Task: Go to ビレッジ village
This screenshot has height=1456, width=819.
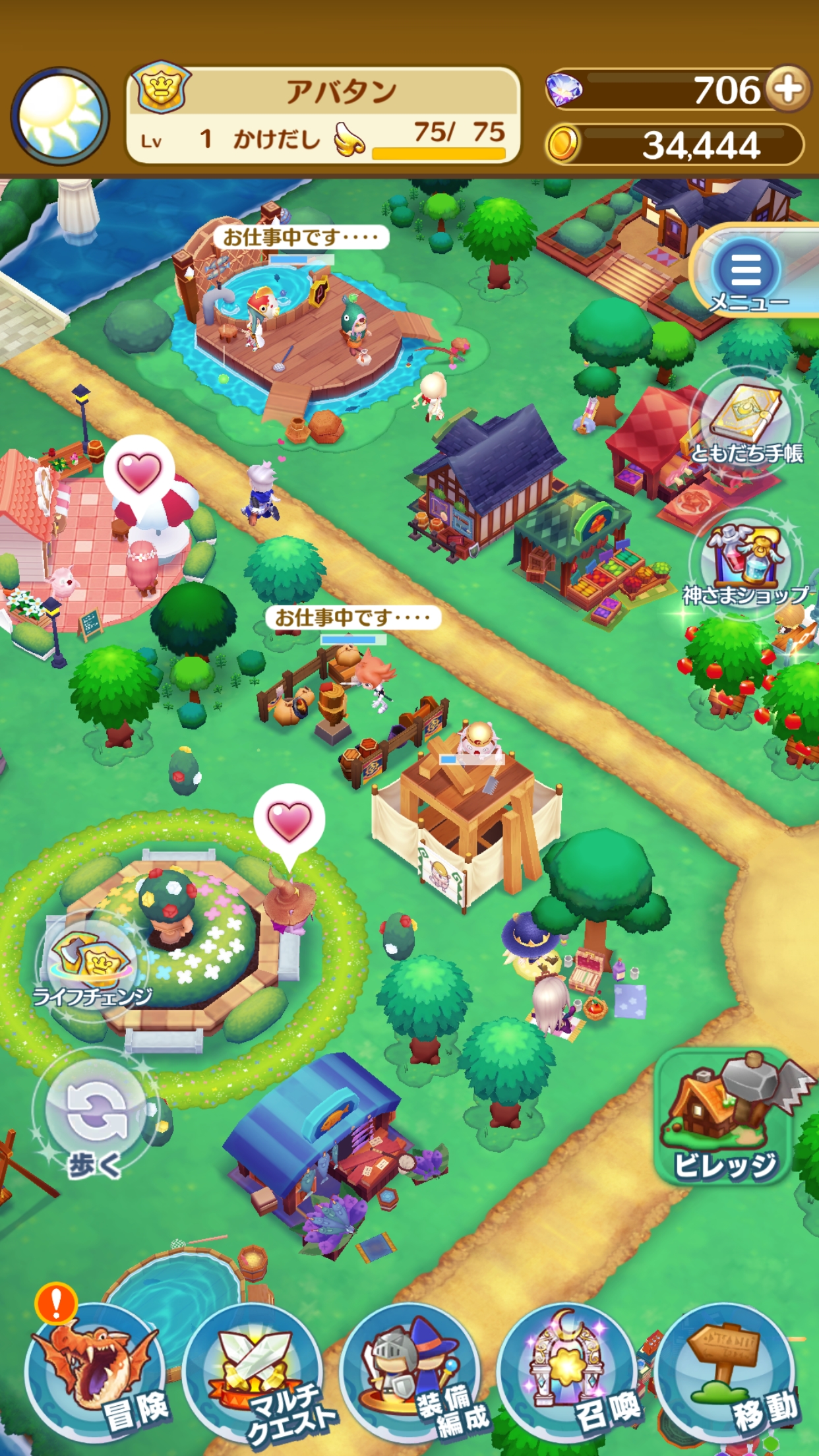Action: (x=724, y=1116)
